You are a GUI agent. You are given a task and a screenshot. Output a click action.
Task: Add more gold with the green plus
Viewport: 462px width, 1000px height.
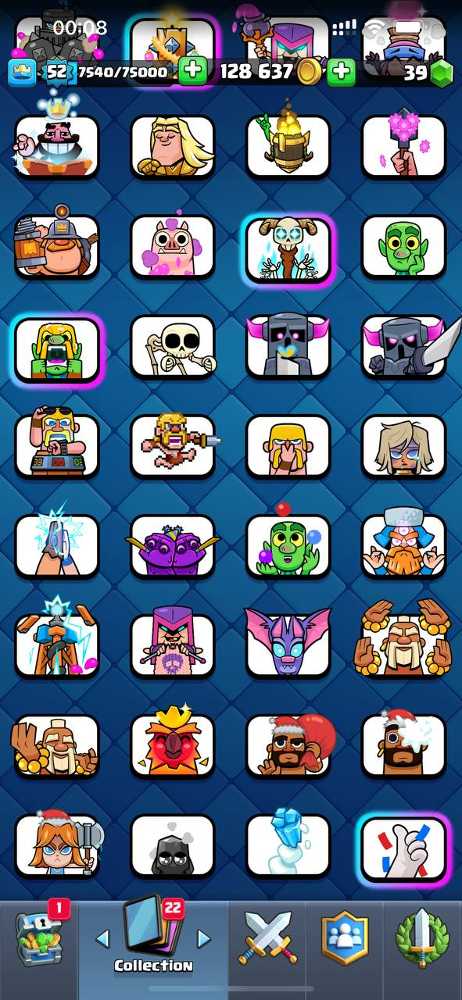click(x=341, y=71)
